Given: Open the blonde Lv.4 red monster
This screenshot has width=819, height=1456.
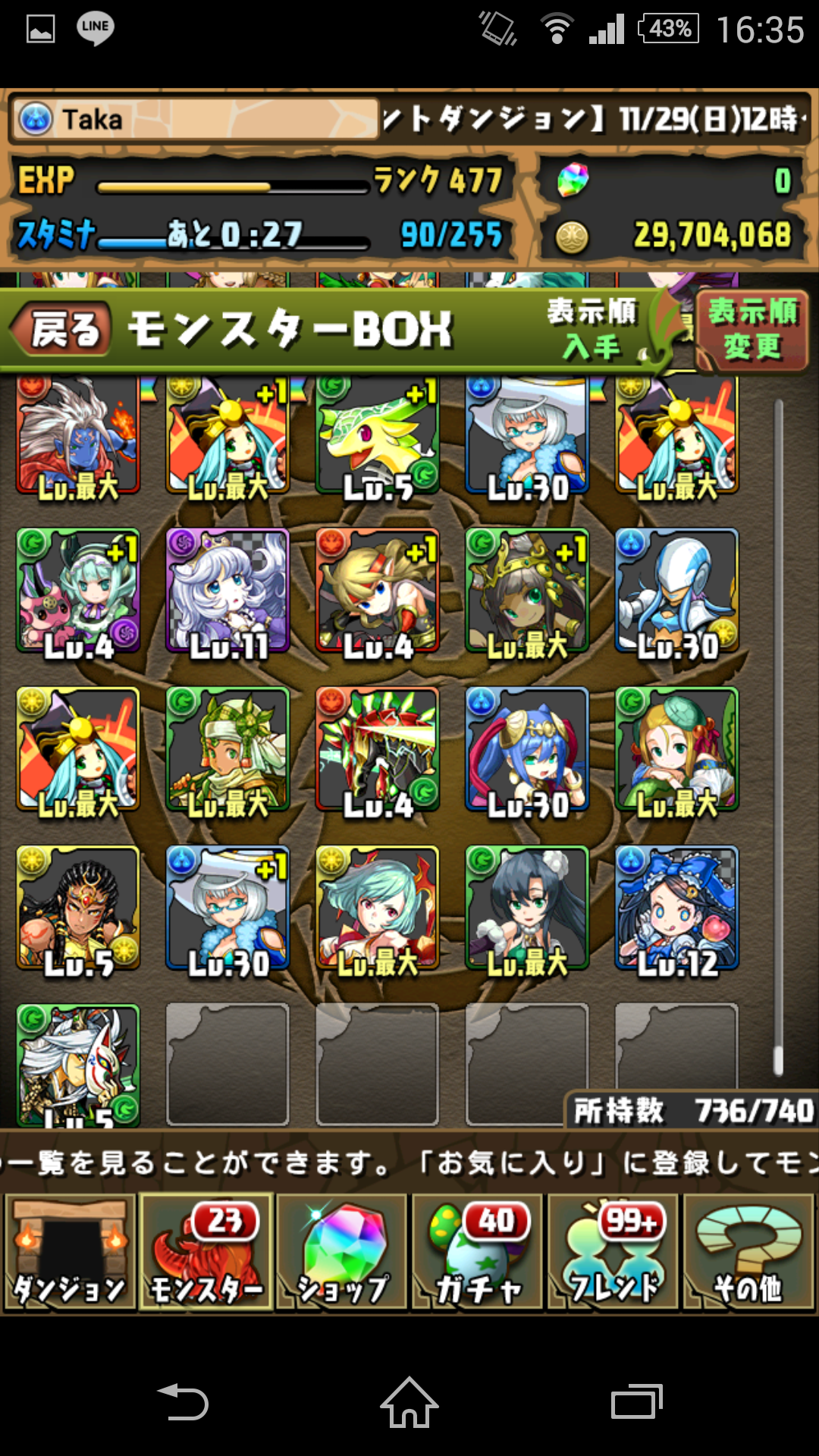Looking at the screenshot, I should [x=378, y=591].
